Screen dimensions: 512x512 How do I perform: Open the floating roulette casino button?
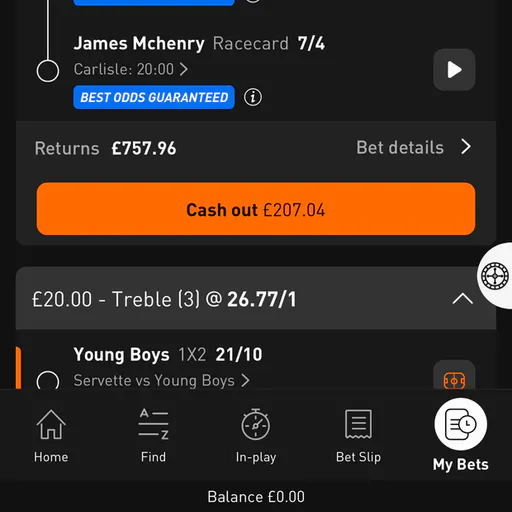(x=495, y=276)
